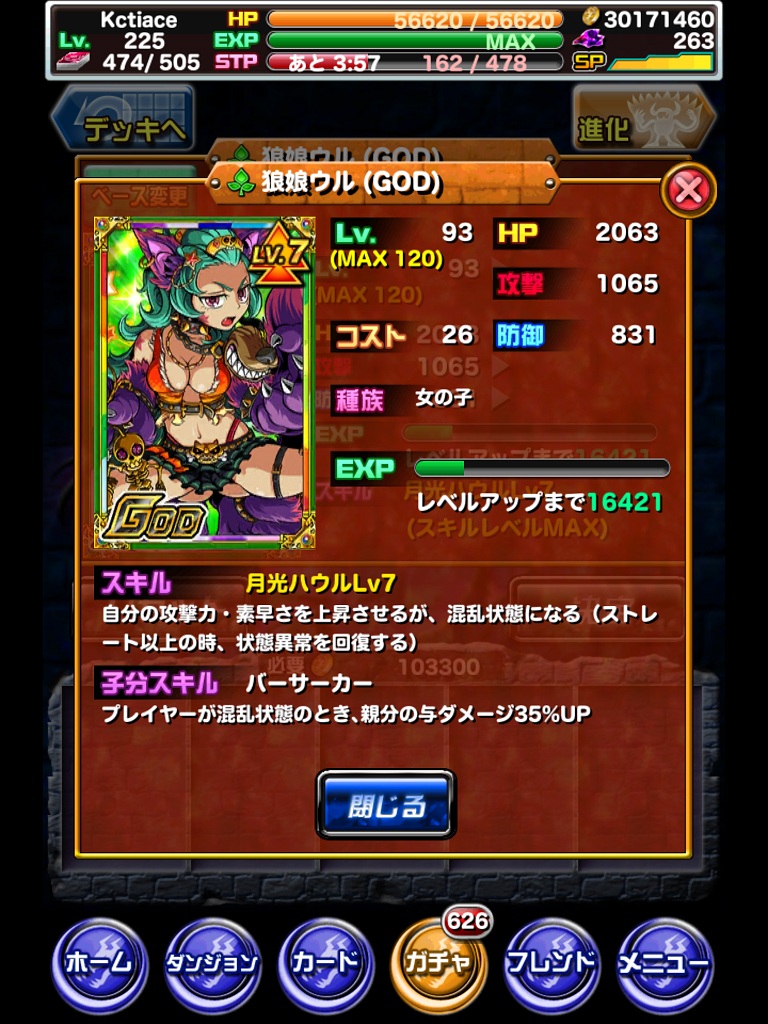Image resolution: width=768 pixels, height=1024 pixels.
Task: View the 狼娘ウル card artwork
Action: point(204,382)
